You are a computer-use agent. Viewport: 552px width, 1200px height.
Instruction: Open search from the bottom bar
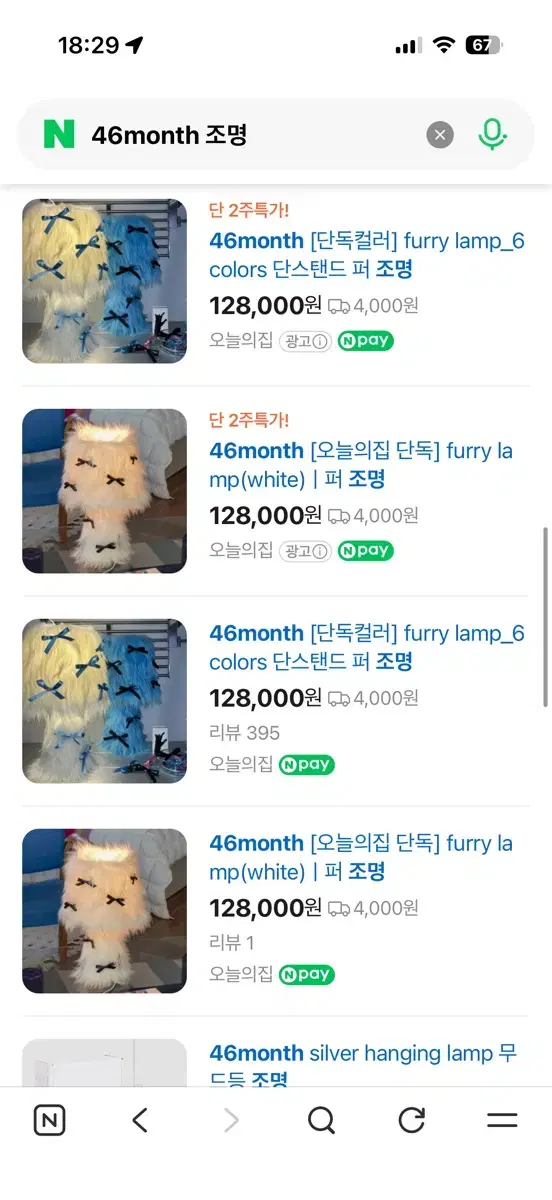coord(321,1121)
